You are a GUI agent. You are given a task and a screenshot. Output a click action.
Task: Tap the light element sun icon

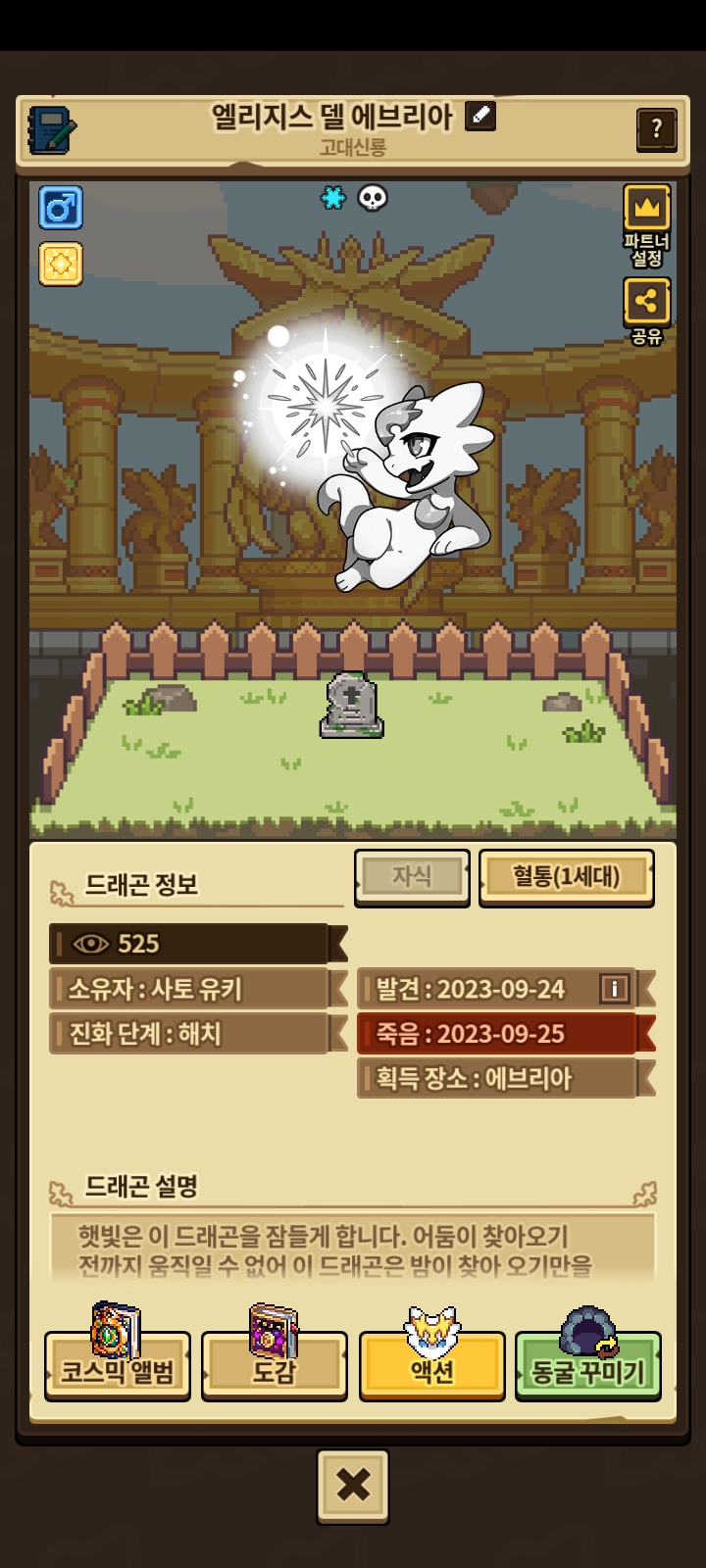pos(61,264)
